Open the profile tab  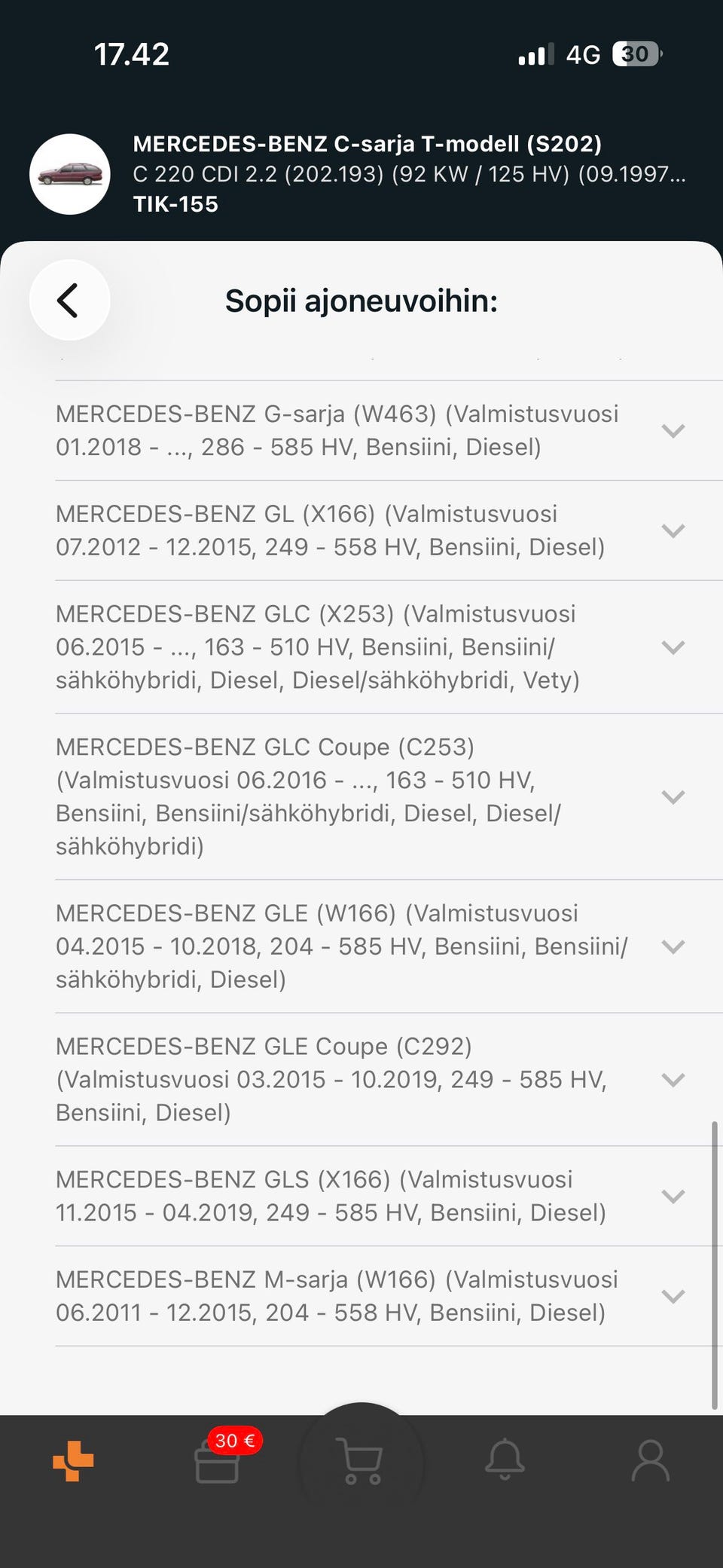coord(650,1461)
